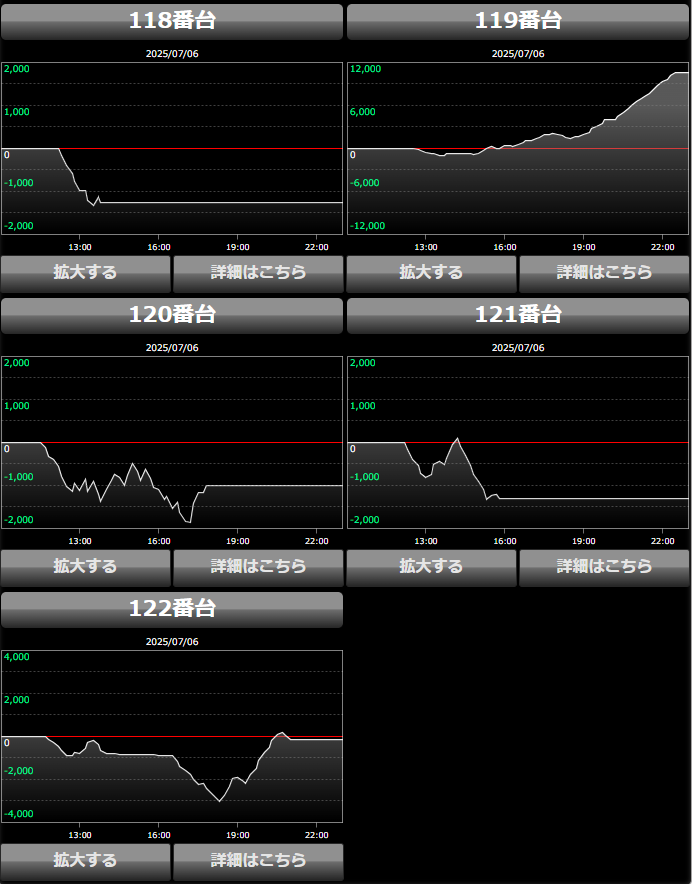Tap the 119番台 header button
Screen dimensions: 692x884
(518, 21)
